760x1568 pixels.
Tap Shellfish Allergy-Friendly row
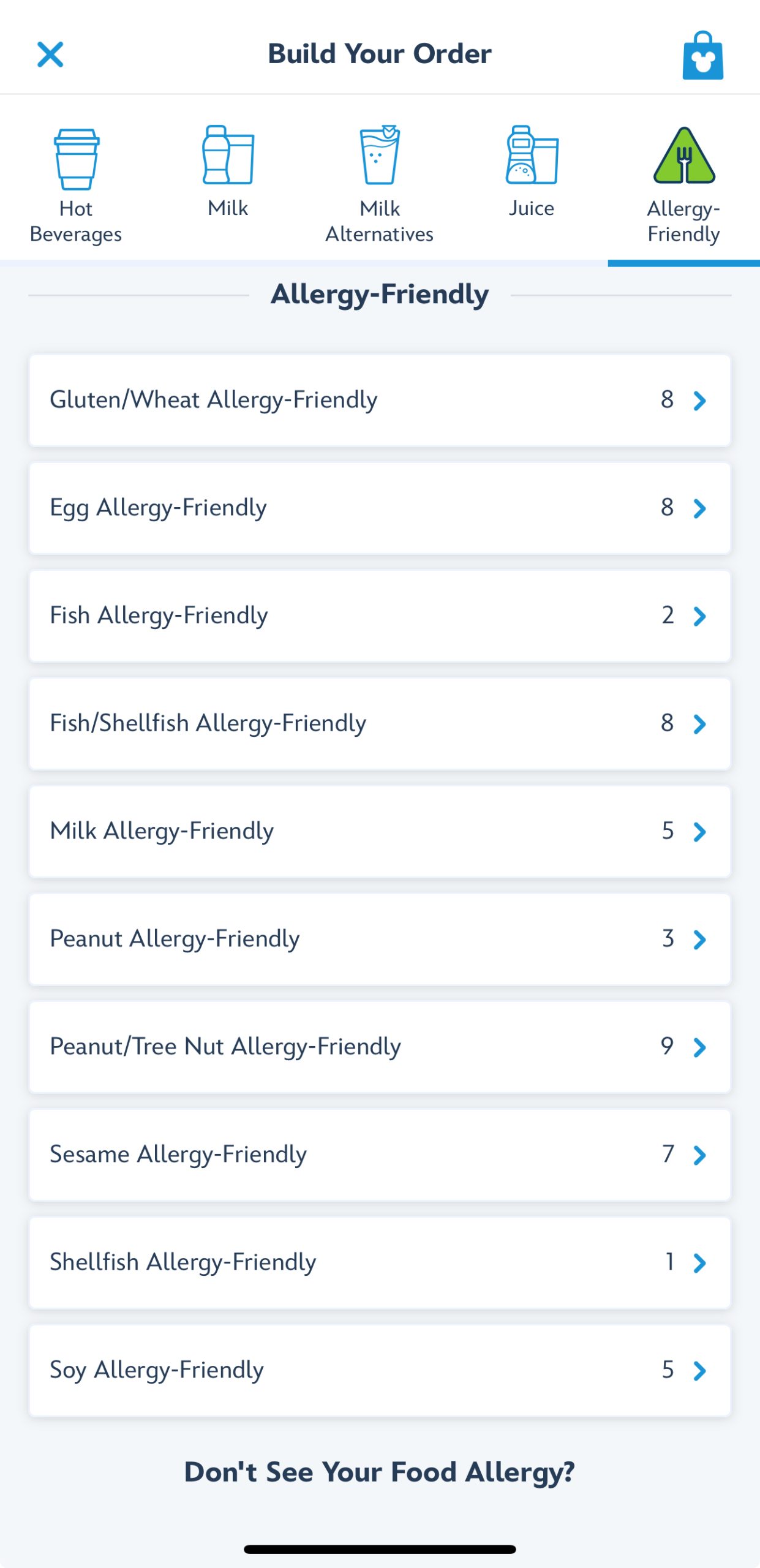click(x=380, y=1262)
